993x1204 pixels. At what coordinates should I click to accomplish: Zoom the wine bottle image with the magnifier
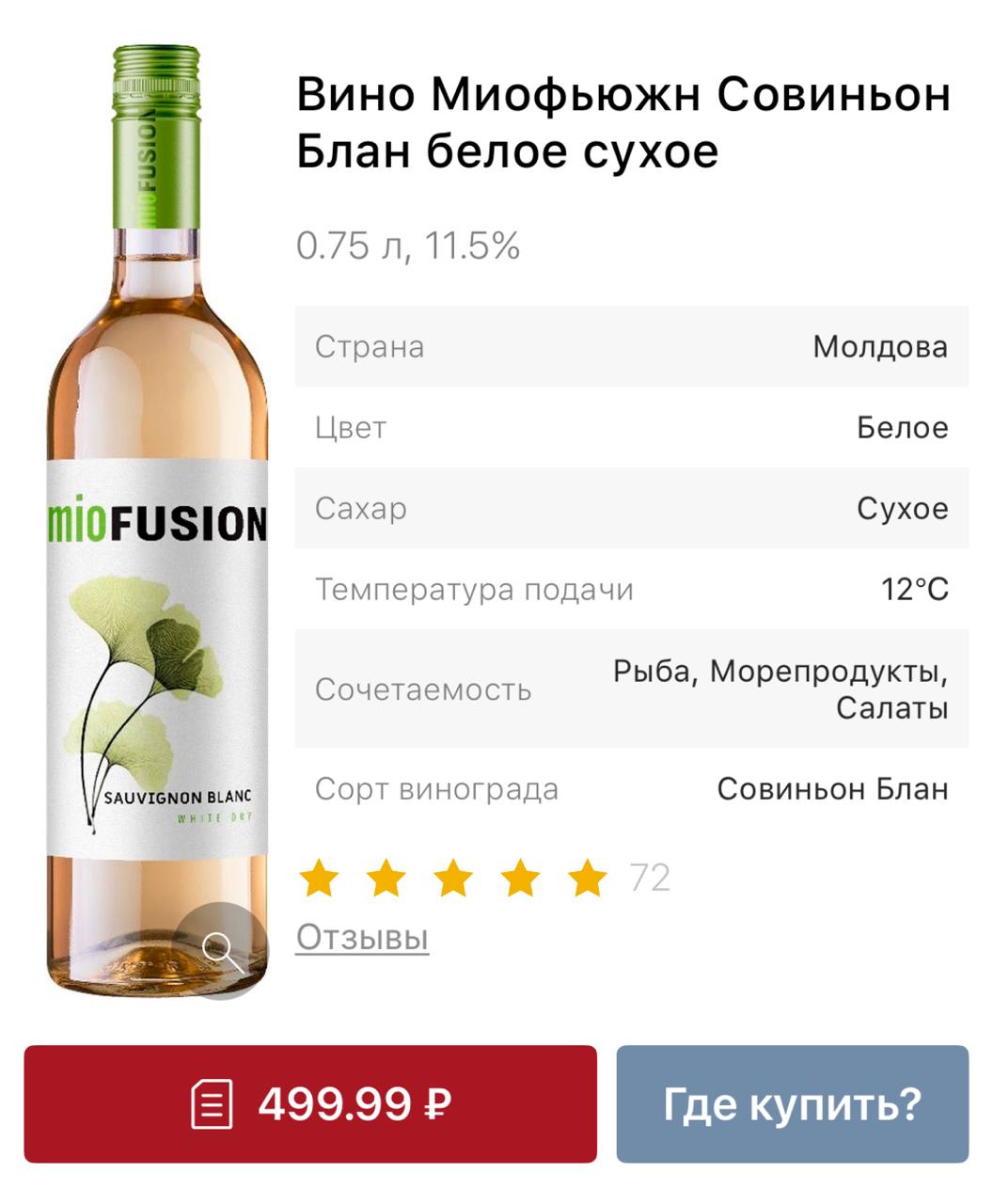[222, 950]
